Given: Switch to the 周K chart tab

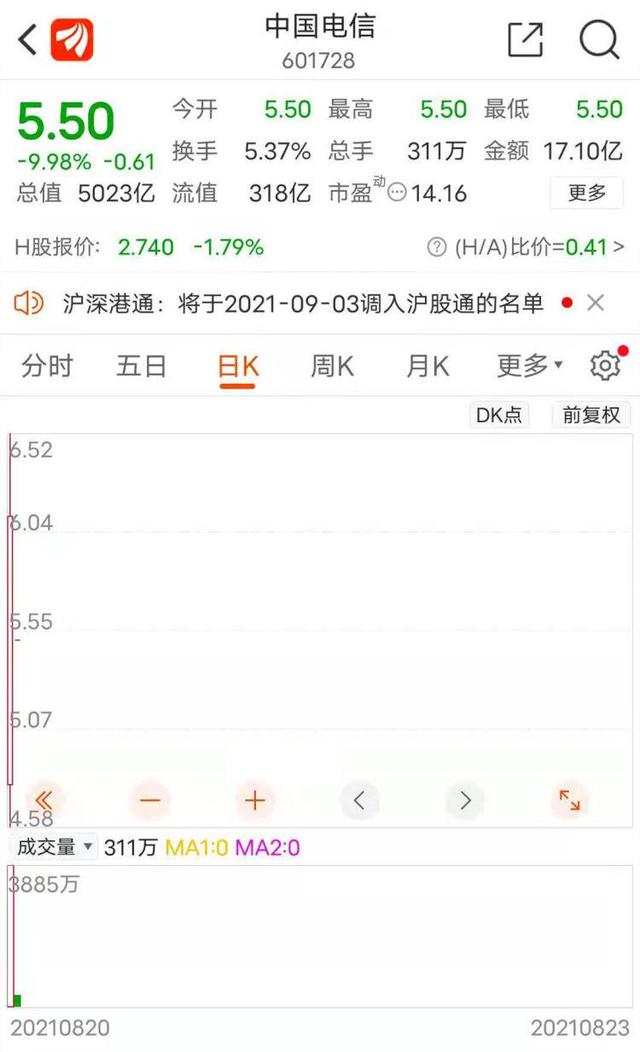Looking at the screenshot, I should 332,366.
